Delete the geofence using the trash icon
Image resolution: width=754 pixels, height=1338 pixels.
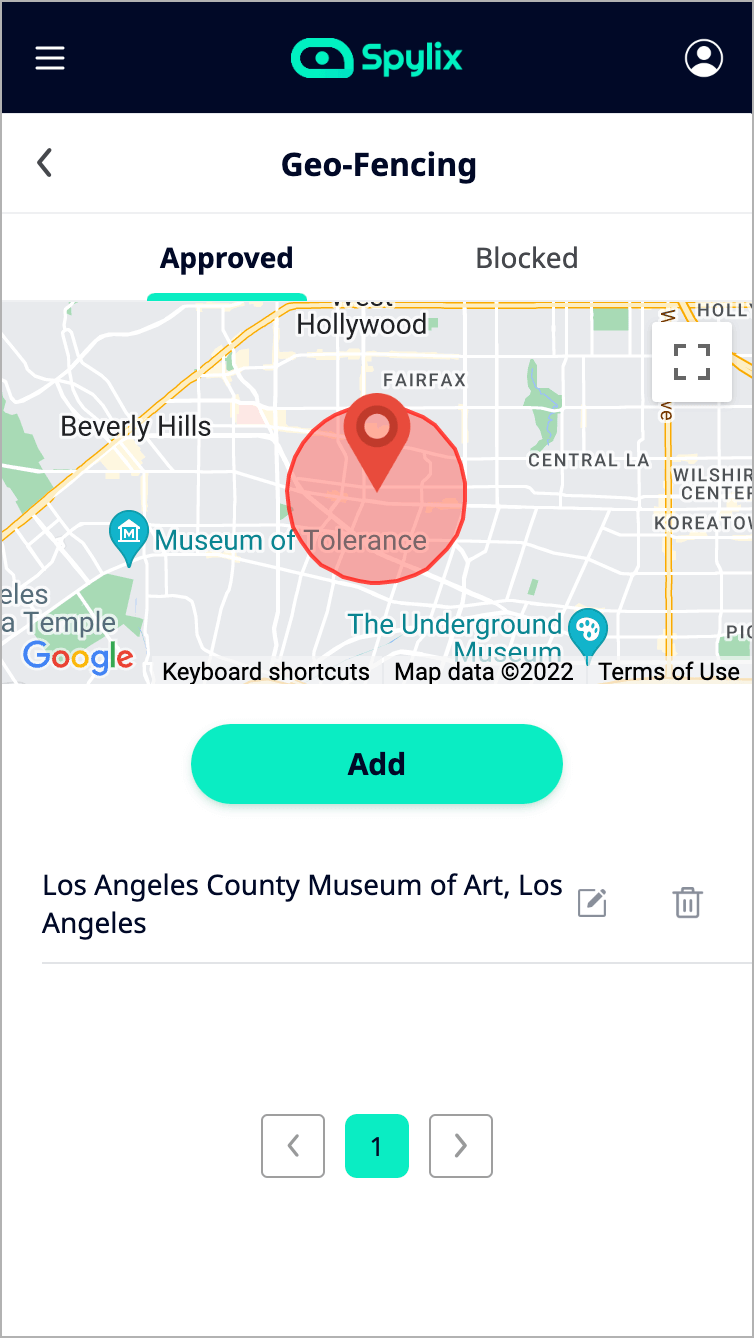(x=686, y=902)
